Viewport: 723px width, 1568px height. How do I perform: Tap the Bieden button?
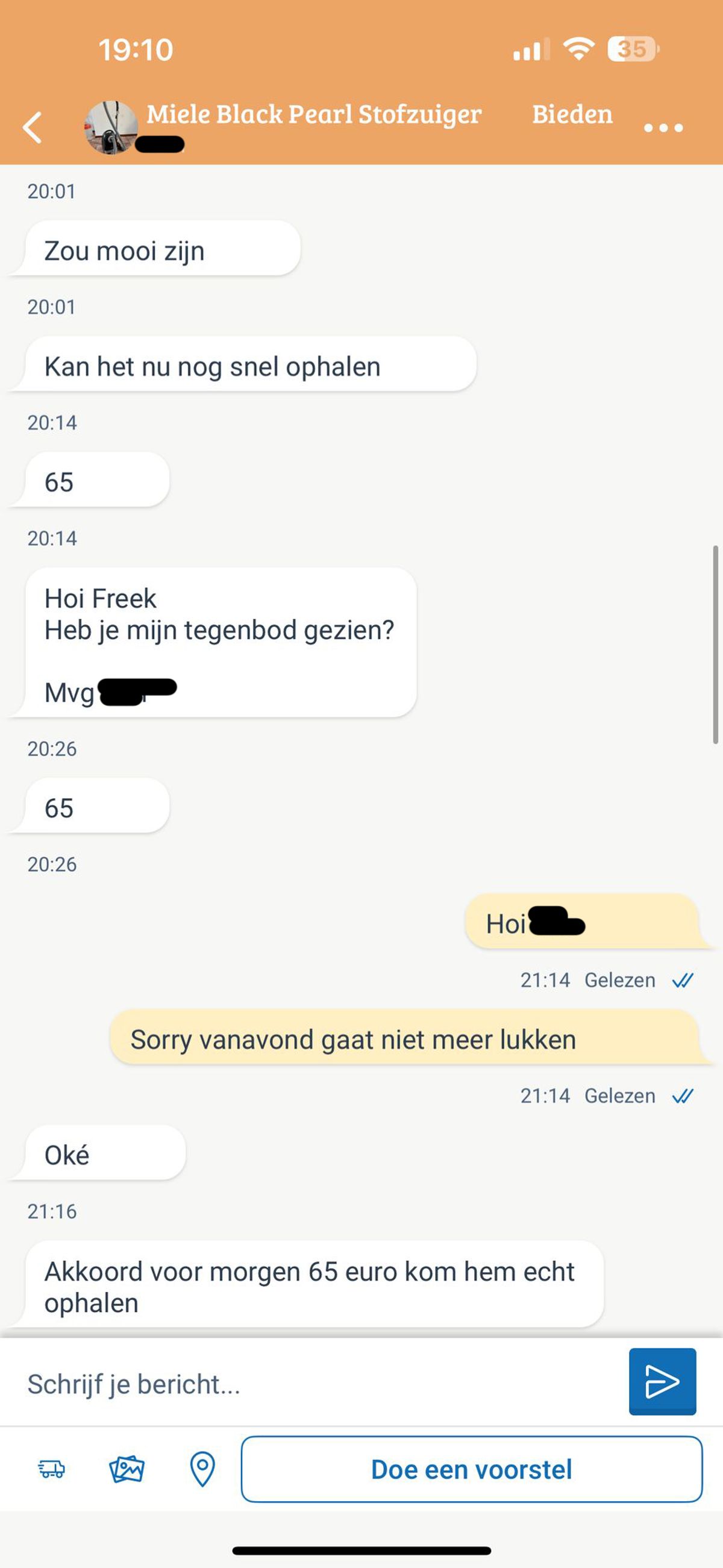coord(572,114)
